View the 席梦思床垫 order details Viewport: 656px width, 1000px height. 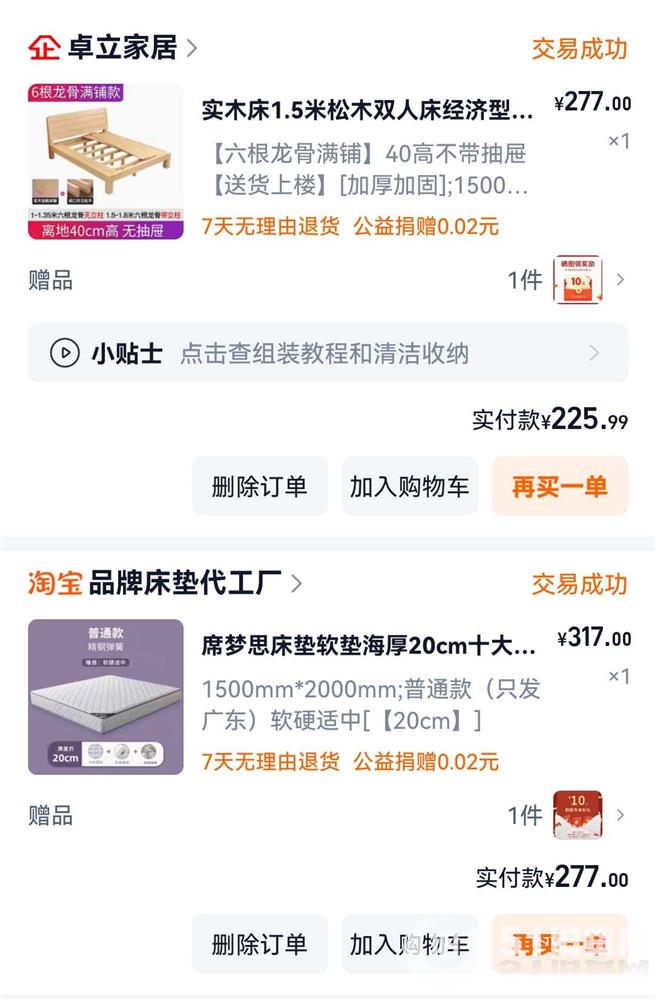(x=368, y=643)
